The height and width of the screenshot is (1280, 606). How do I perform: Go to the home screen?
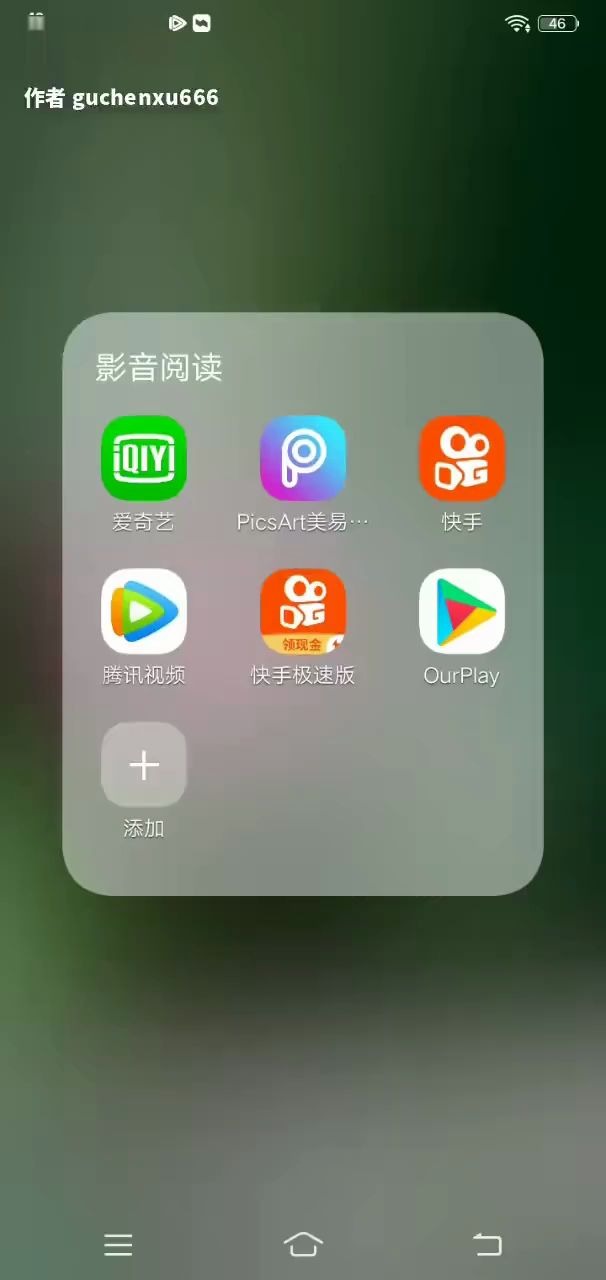pyautogui.click(x=303, y=1244)
